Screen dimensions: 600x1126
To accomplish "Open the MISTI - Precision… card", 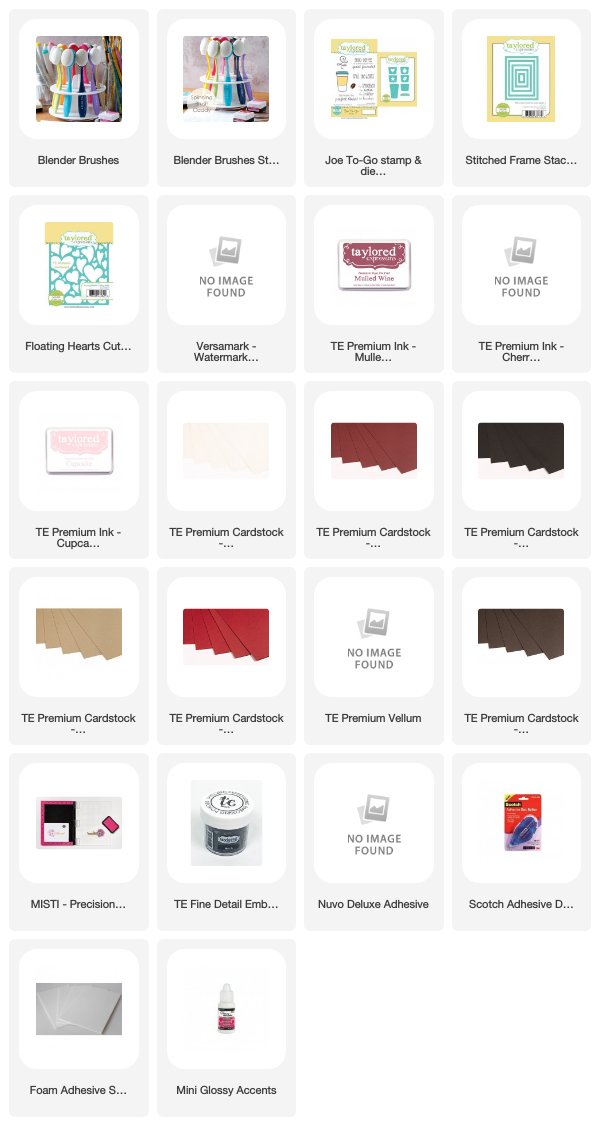I will click(x=79, y=842).
